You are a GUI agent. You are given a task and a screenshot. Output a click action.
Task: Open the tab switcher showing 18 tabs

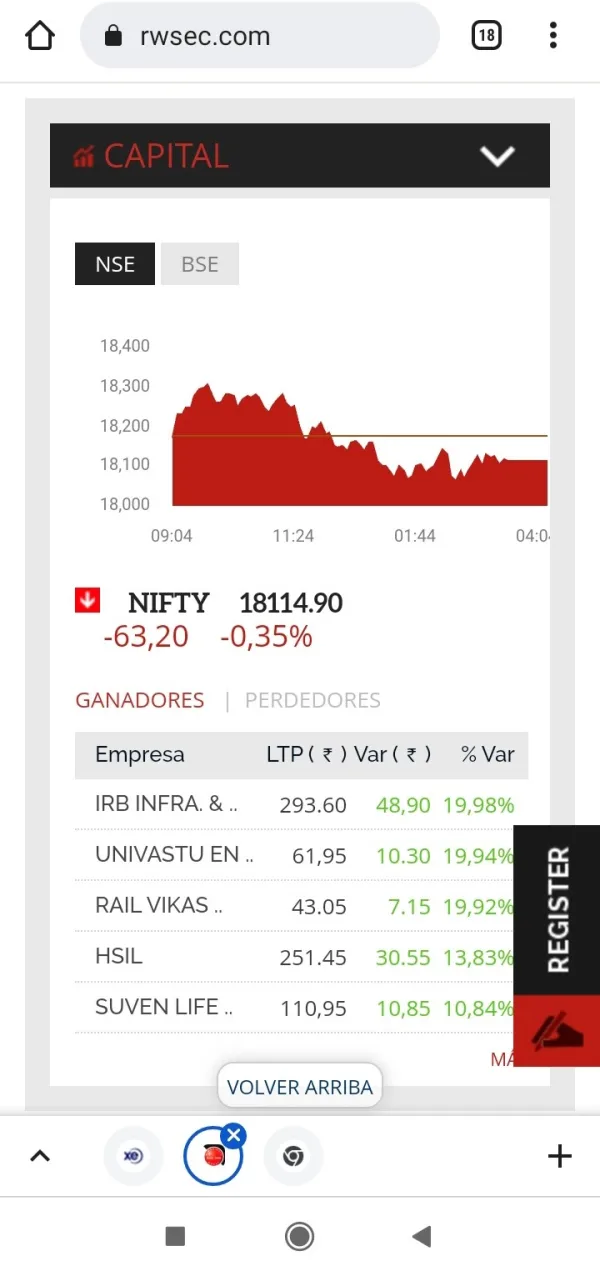coord(486,36)
